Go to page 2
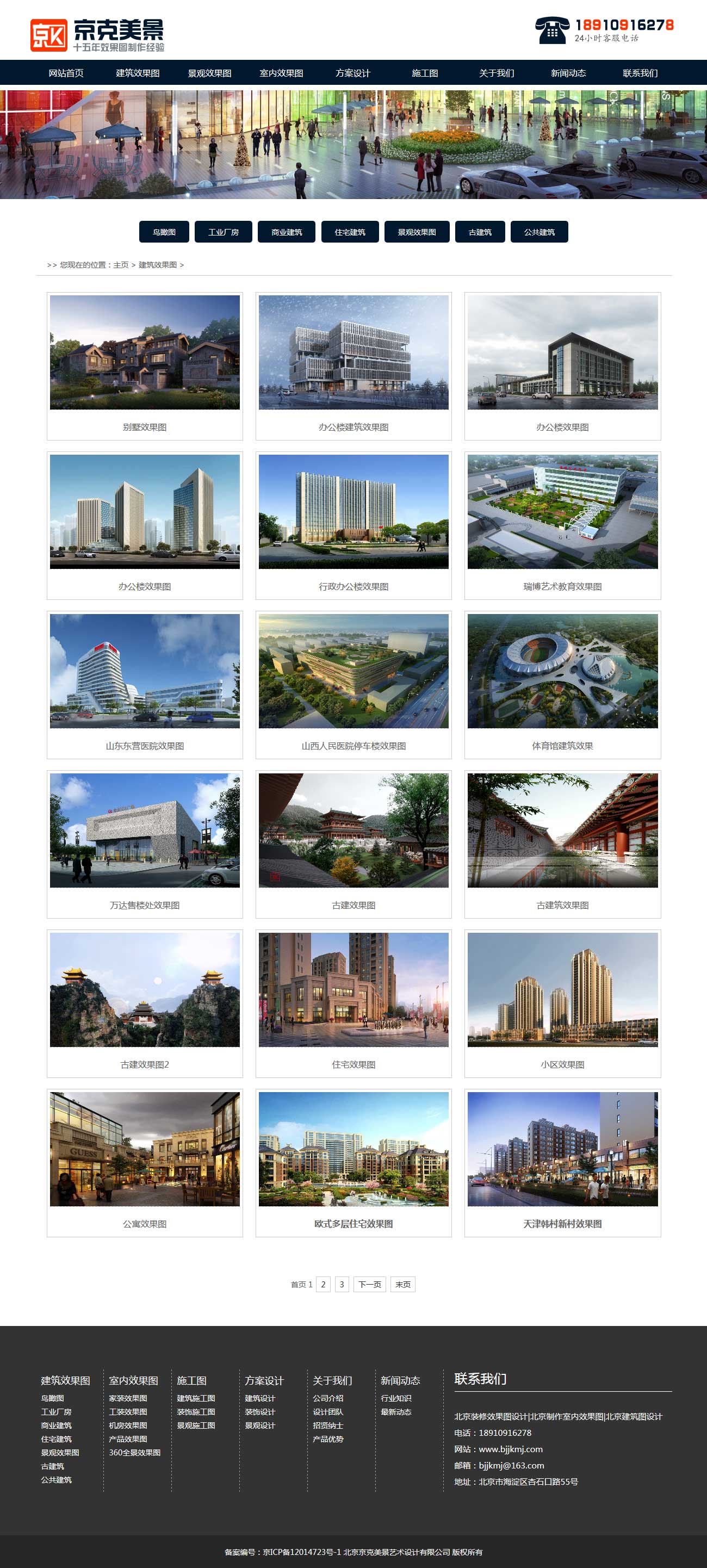 click(323, 1284)
